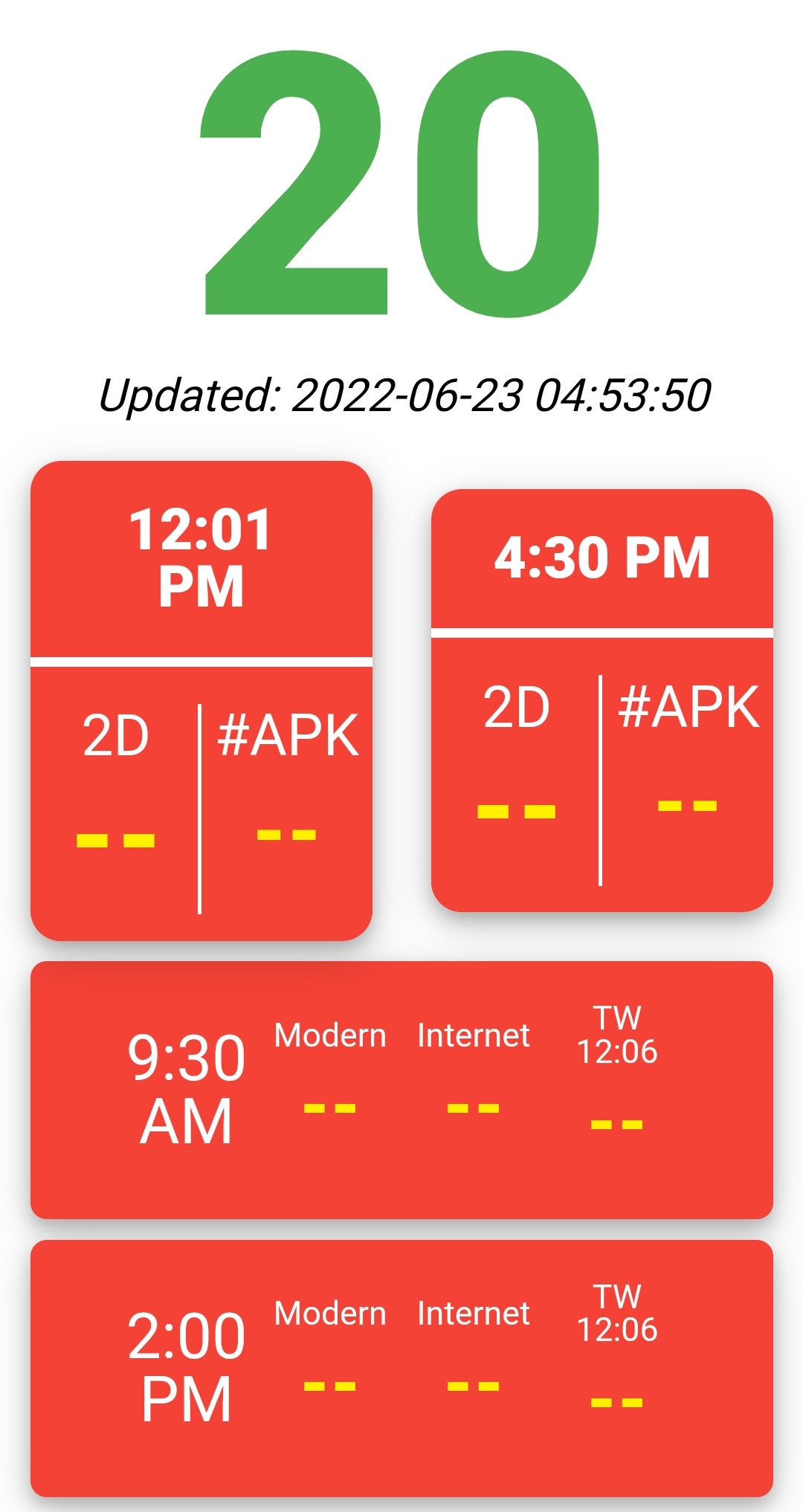803x1512 pixels.
Task: Open the 4:30 PM result card
Action: tap(602, 700)
